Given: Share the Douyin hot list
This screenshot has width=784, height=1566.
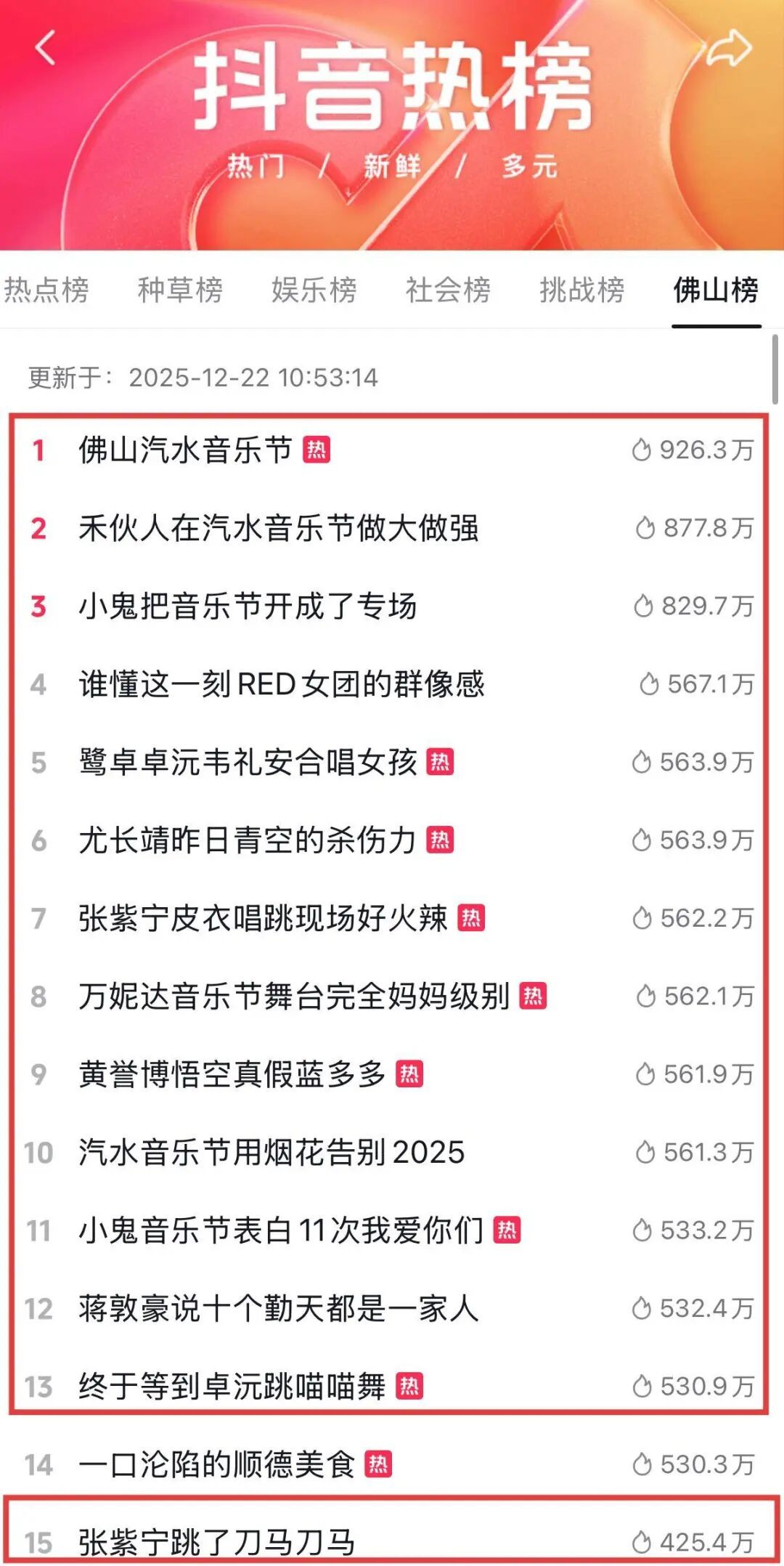Looking at the screenshot, I should tap(729, 49).
